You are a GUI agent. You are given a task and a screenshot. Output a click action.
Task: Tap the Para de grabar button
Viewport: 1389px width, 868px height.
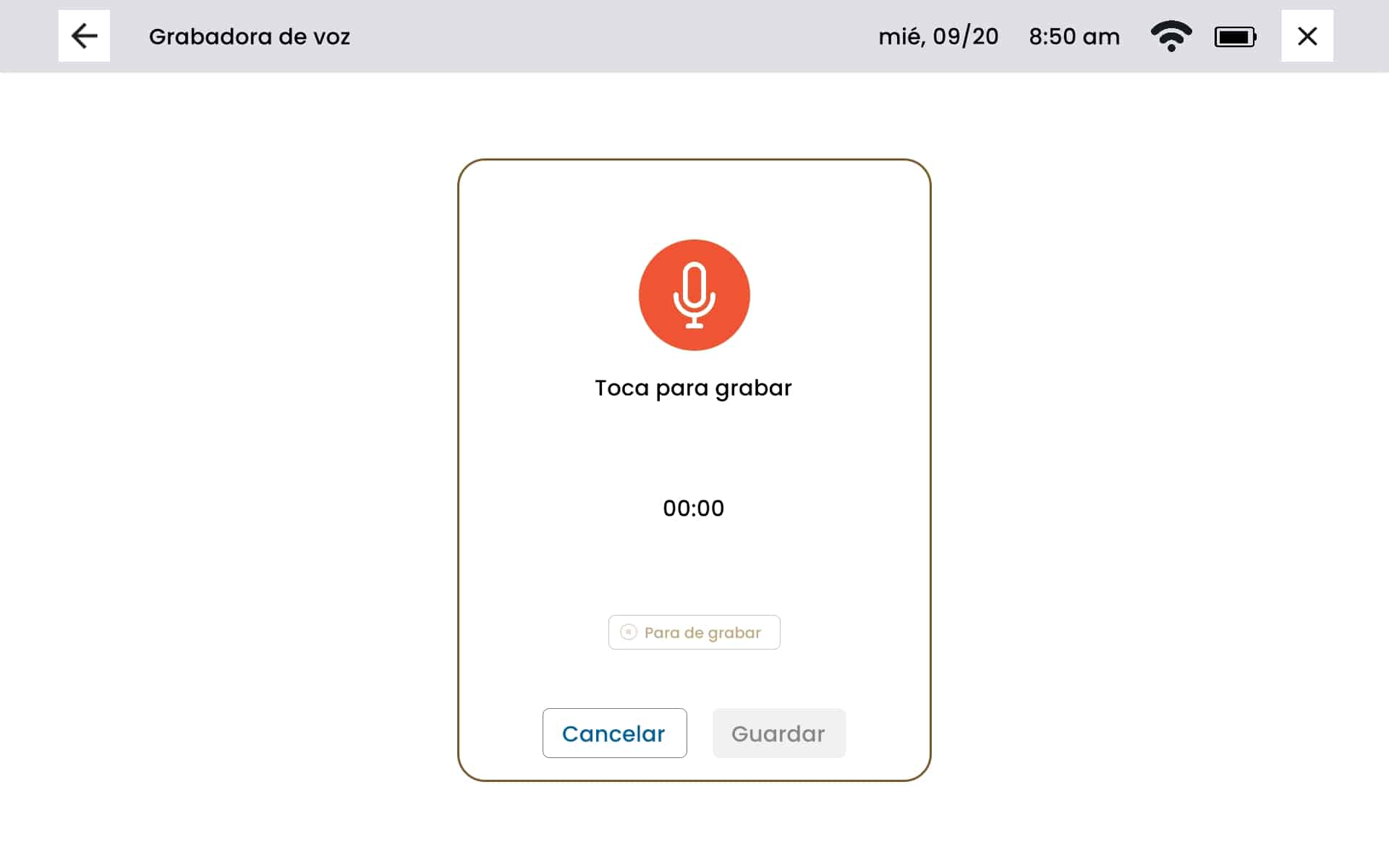click(x=694, y=632)
